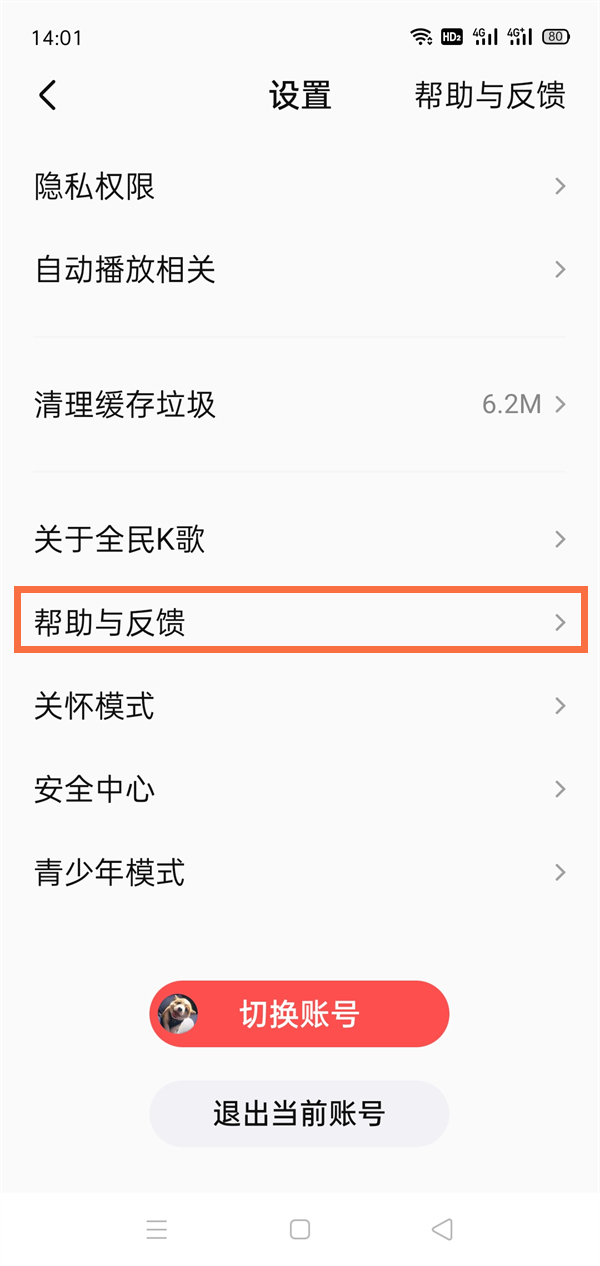Tap the system home button
Viewport: 600px width, 1266px height.
(300, 1229)
